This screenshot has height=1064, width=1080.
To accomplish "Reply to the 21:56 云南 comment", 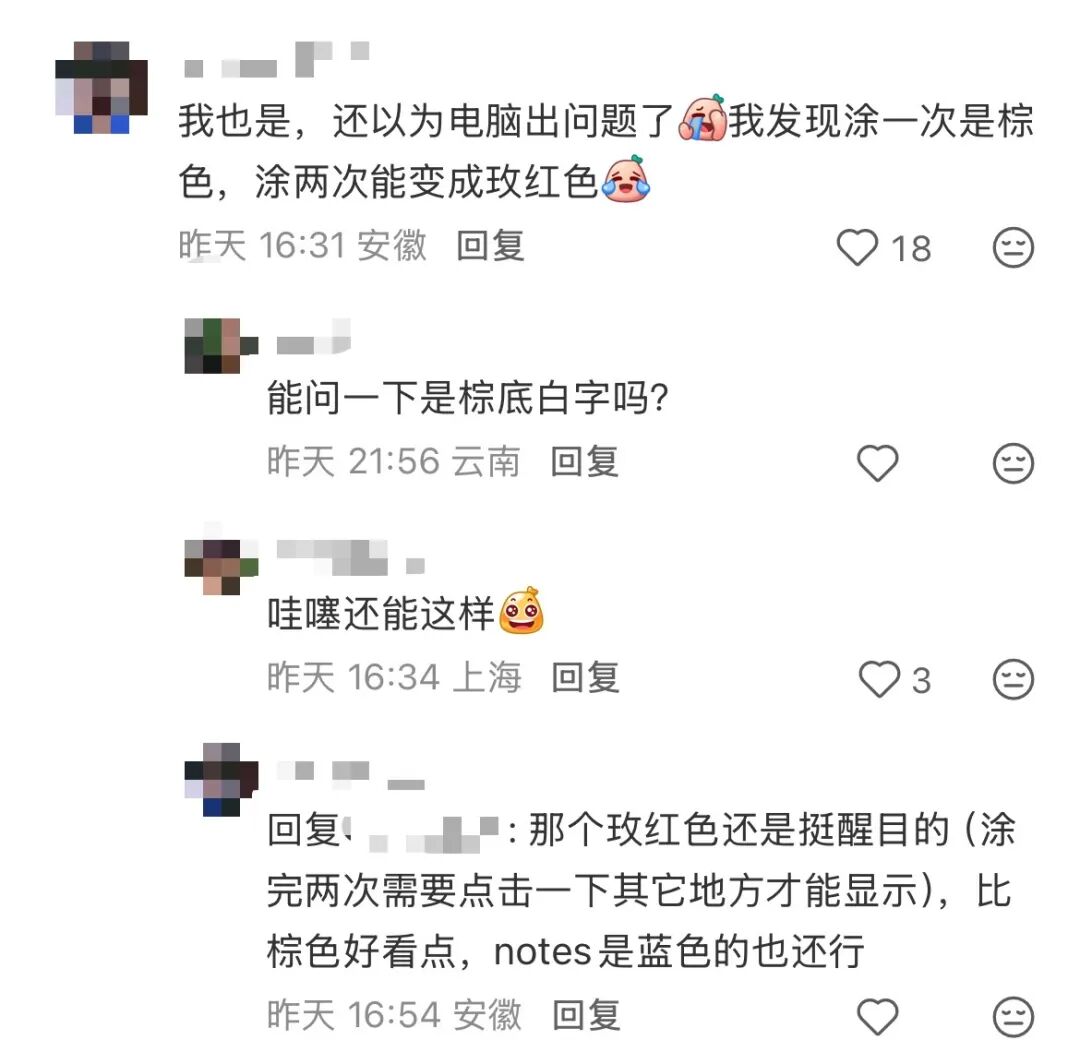I will (x=585, y=461).
